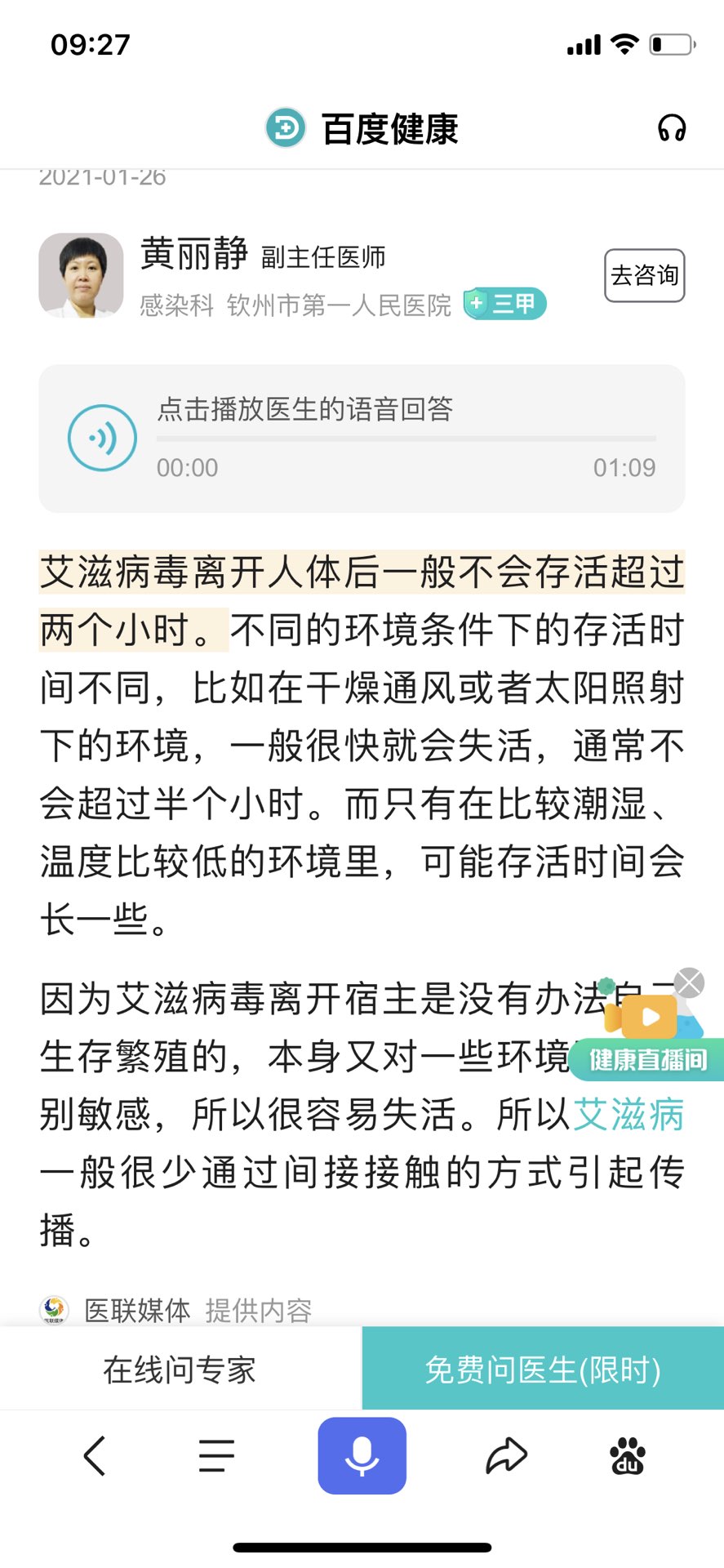Start voice search with the microphone
724x1568 pixels.
pos(362,1456)
